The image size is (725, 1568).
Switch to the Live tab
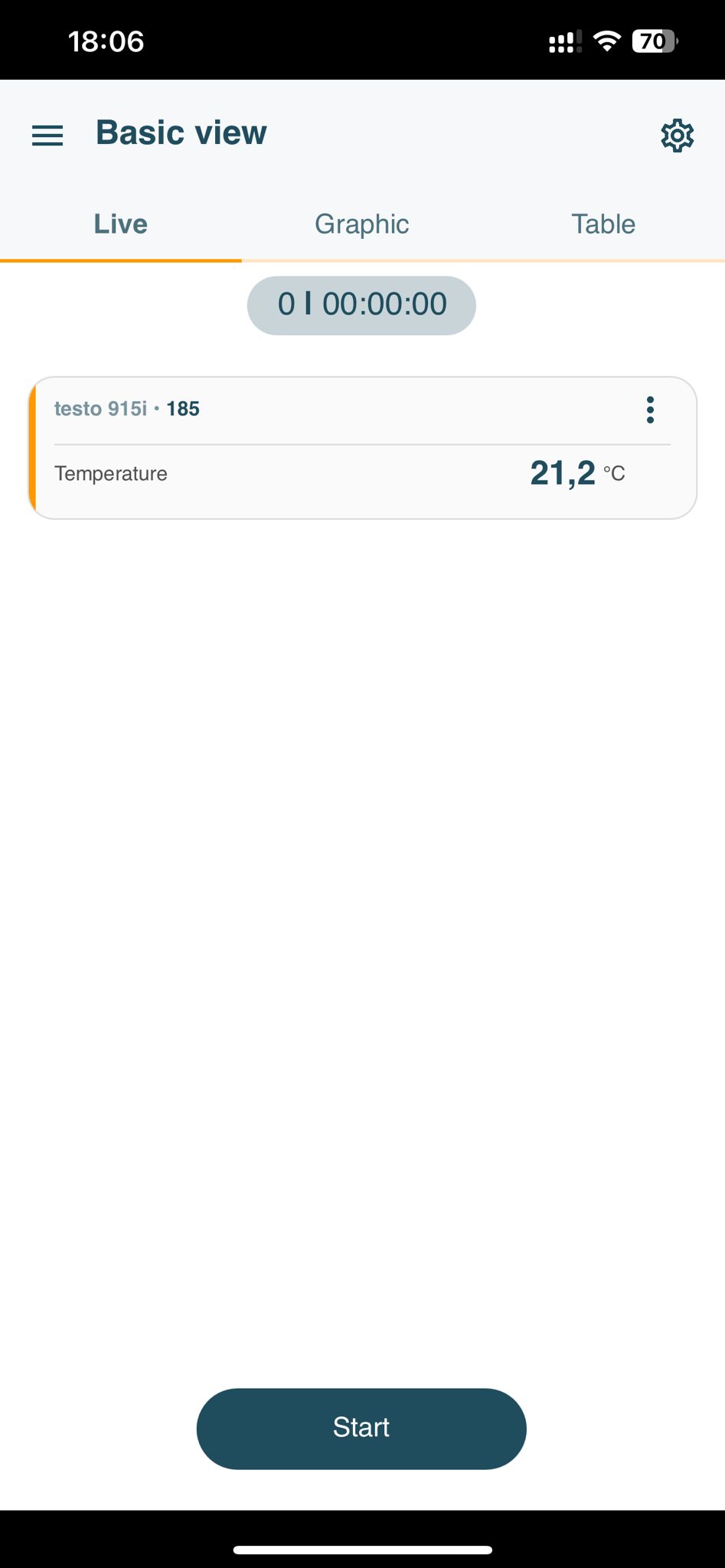(x=120, y=224)
